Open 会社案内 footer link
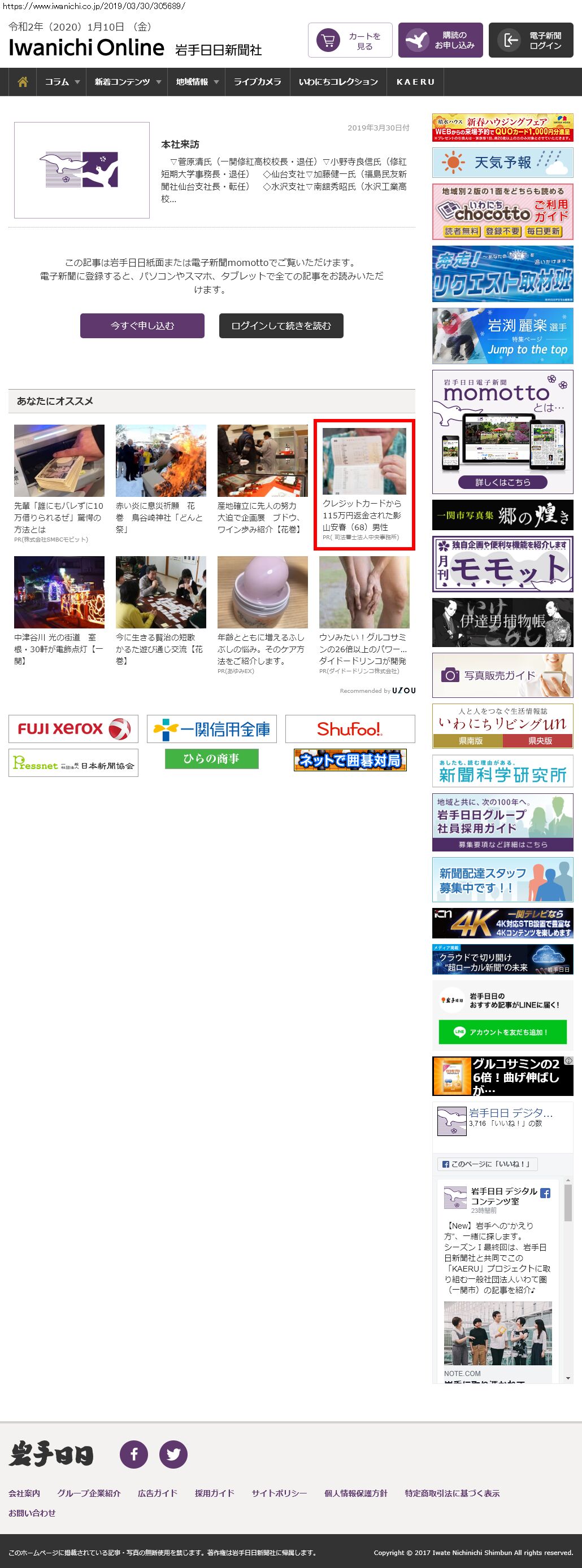The image size is (582, 1568). (24, 1493)
